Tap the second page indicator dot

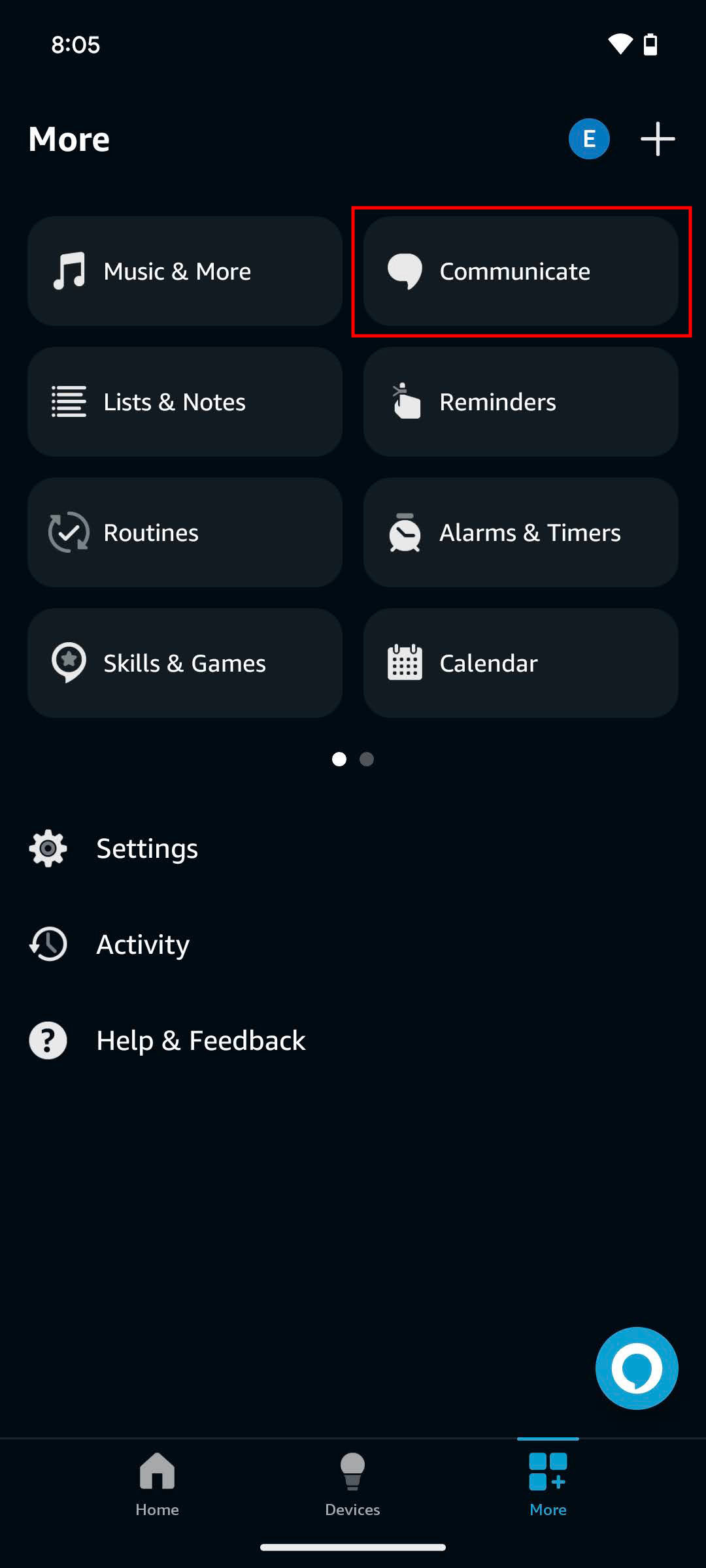click(367, 759)
